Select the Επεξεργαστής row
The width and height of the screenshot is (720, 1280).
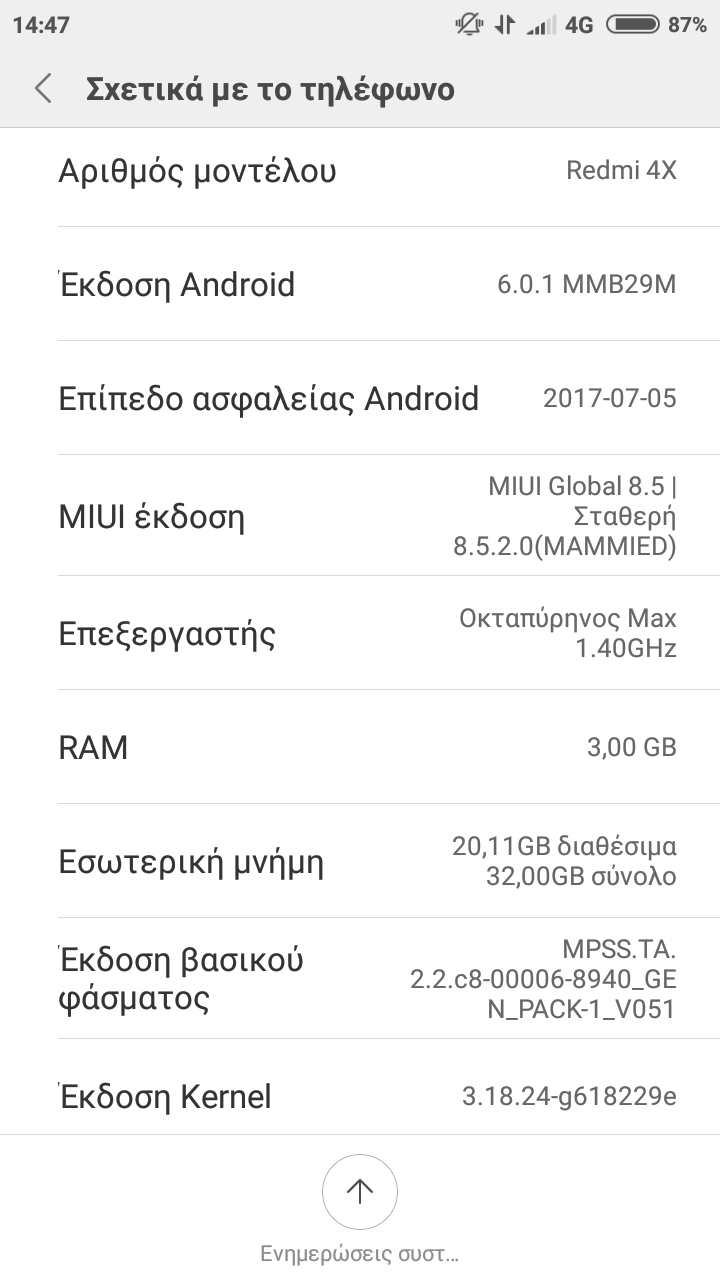[x=360, y=633]
